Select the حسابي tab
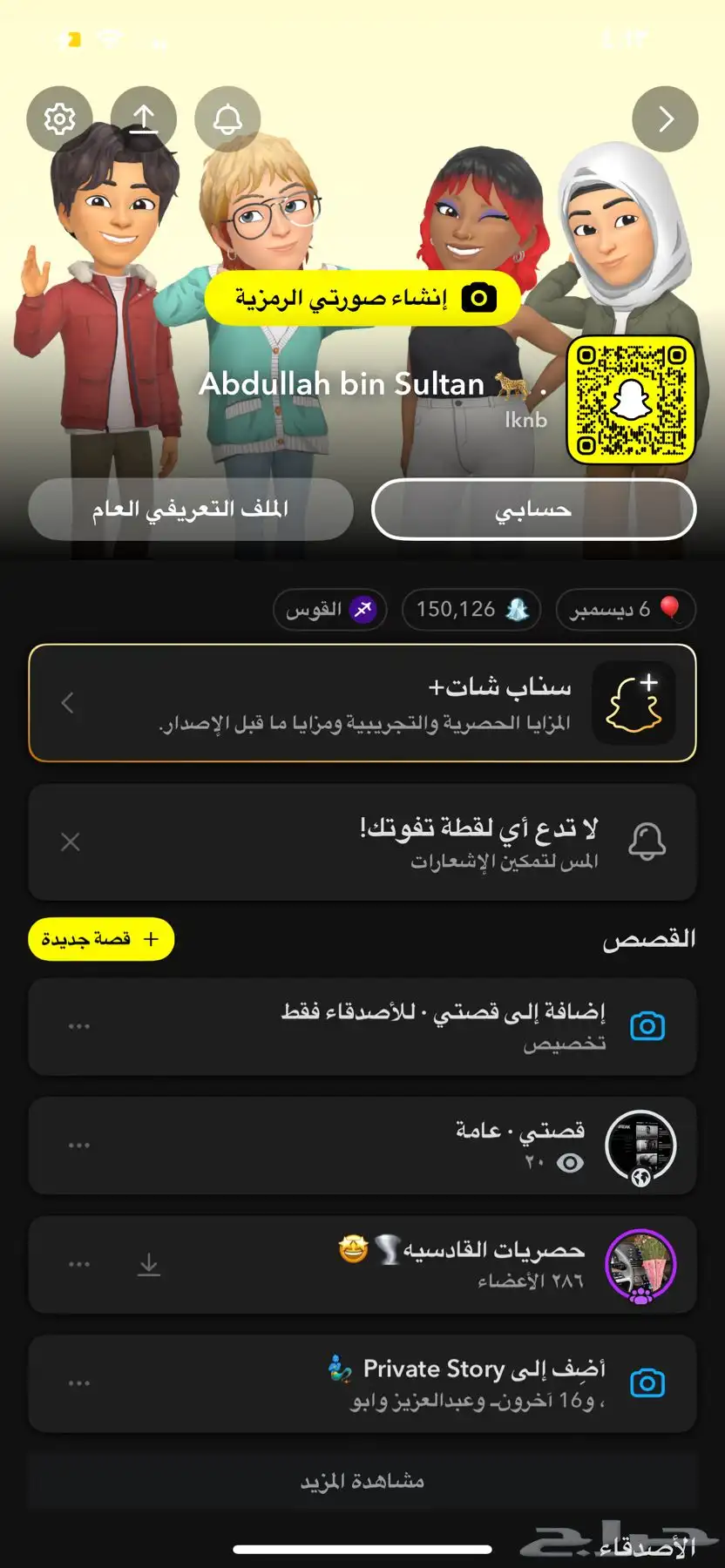The image size is (725, 1568). tap(533, 510)
